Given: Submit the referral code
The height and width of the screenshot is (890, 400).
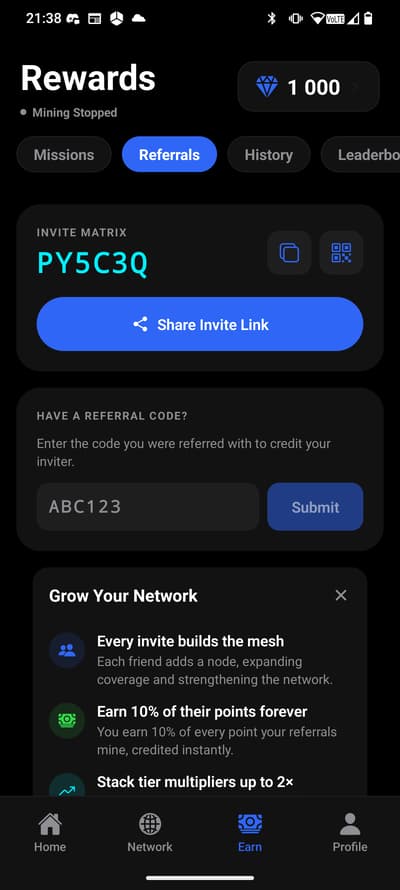Looking at the screenshot, I should coord(315,507).
